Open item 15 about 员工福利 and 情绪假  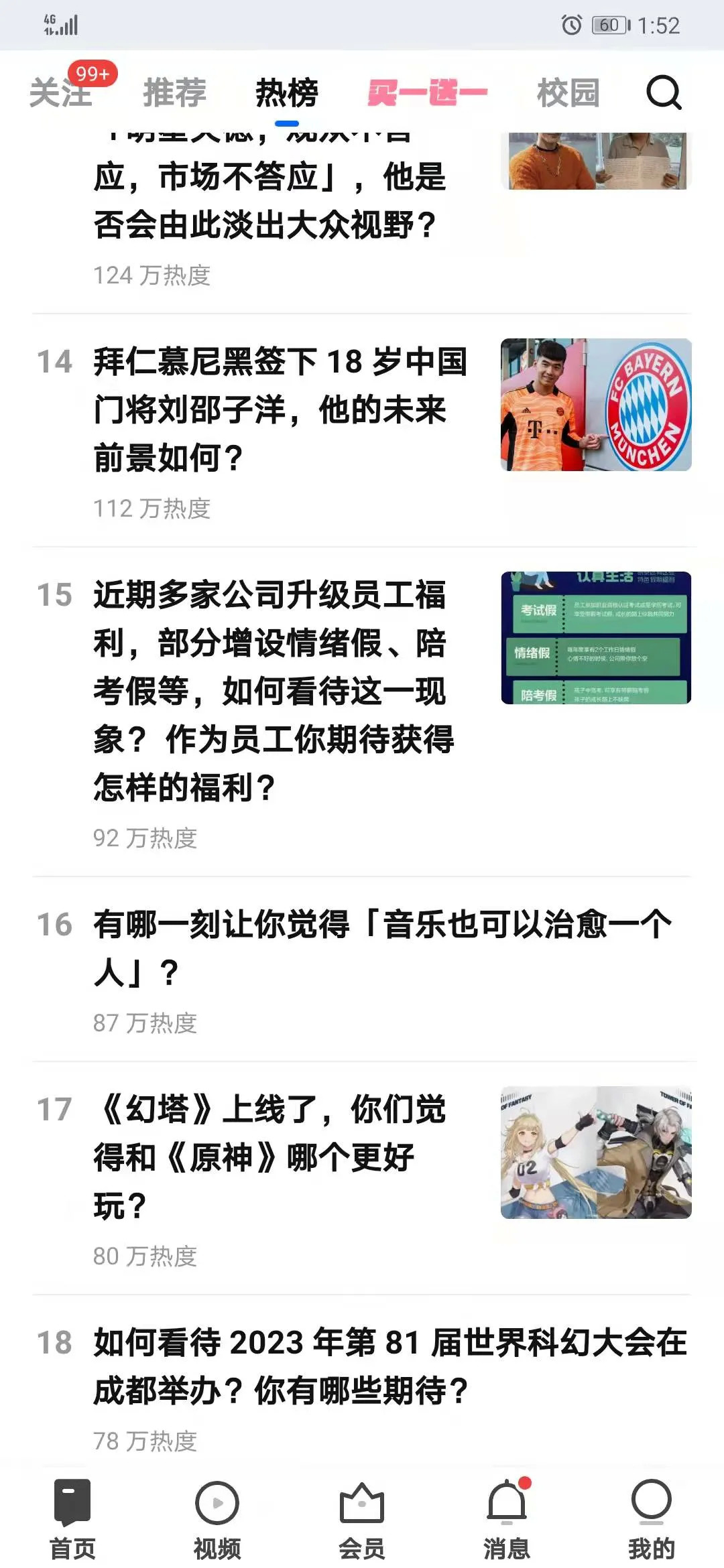tap(275, 690)
